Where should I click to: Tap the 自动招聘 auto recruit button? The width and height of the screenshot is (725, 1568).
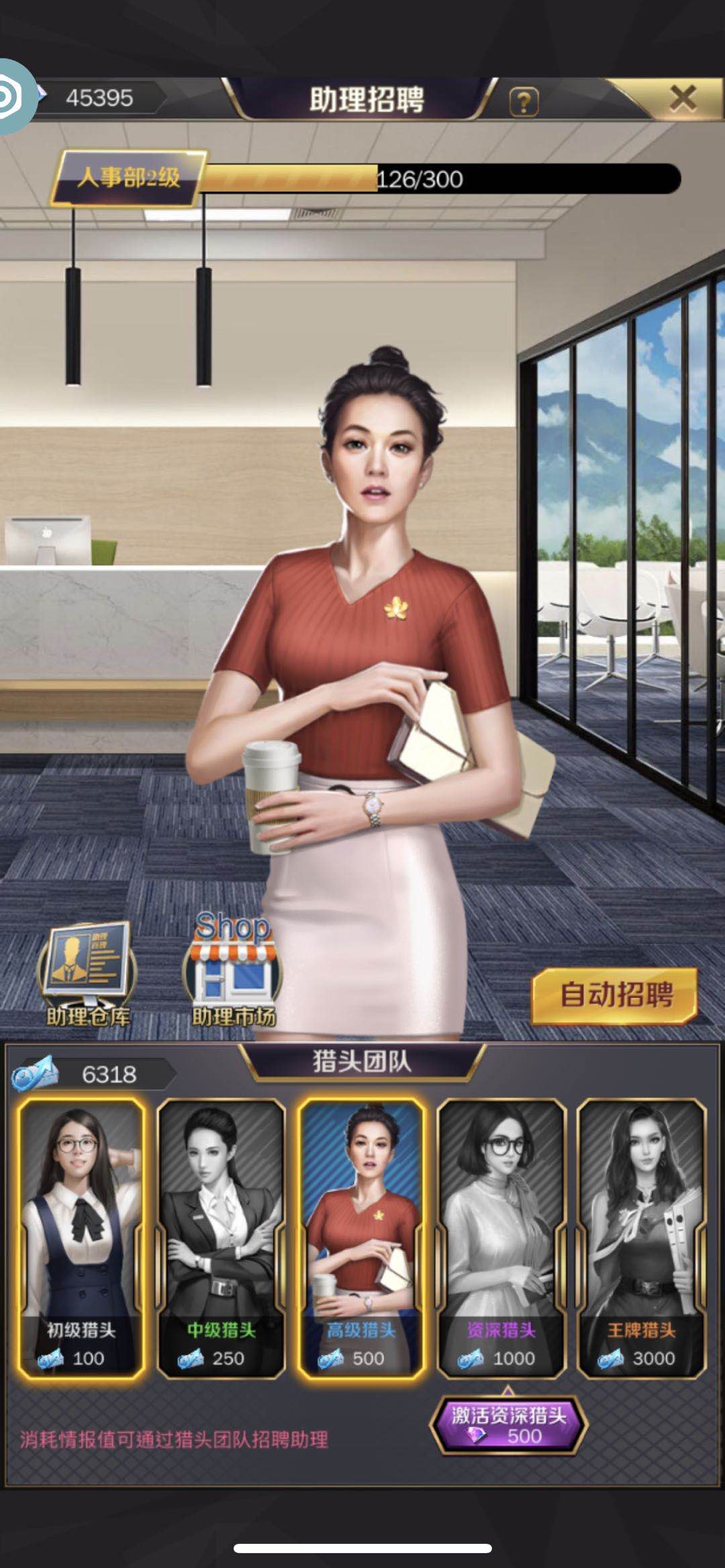[615, 996]
